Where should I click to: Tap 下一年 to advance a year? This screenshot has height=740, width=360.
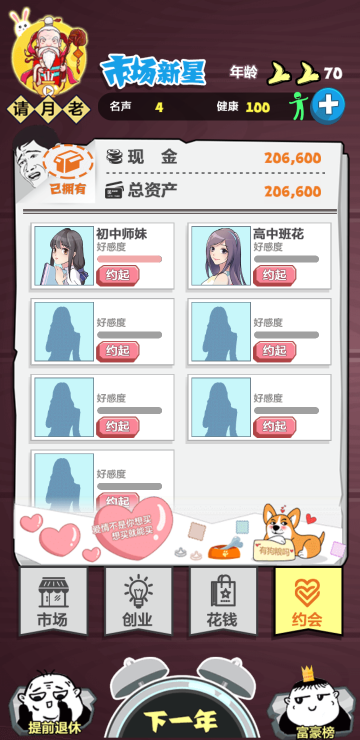[181, 707]
